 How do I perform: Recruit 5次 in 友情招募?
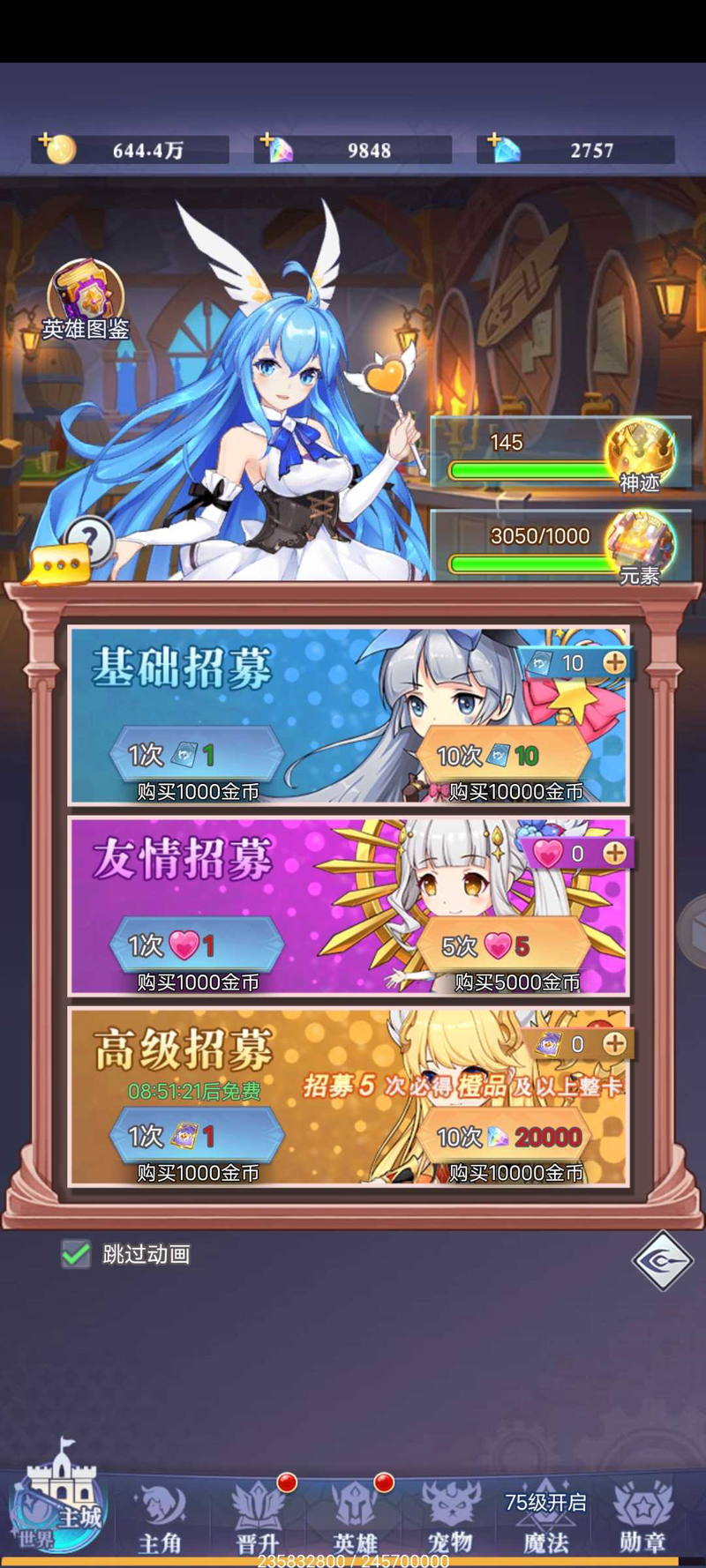pos(502,946)
